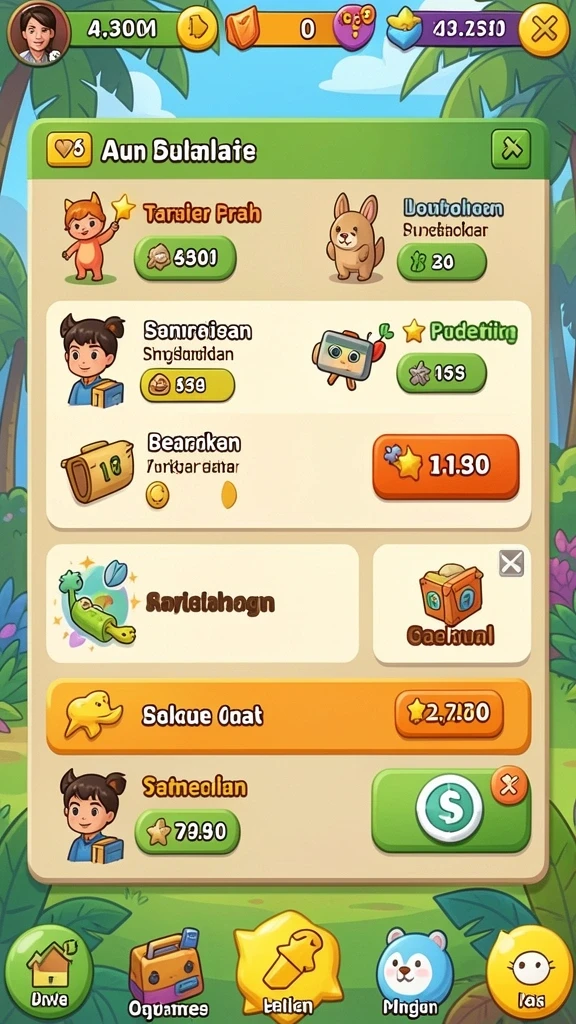Open the Gaeluunl crate card
The width and height of the screenshot is (576, 1024).
(x=451, y=605)
